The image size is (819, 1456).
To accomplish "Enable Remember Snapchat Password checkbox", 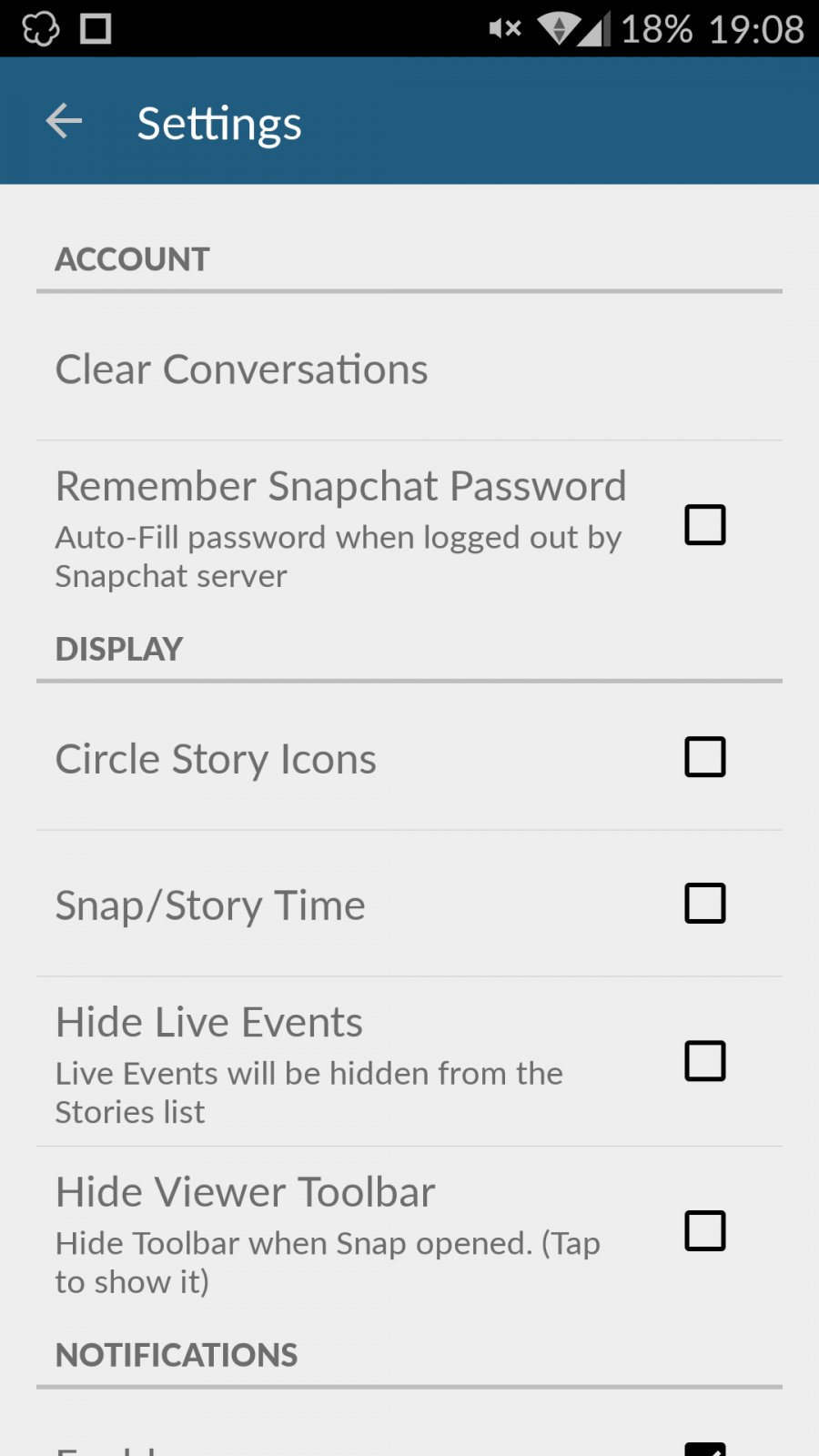I will 705,525.
